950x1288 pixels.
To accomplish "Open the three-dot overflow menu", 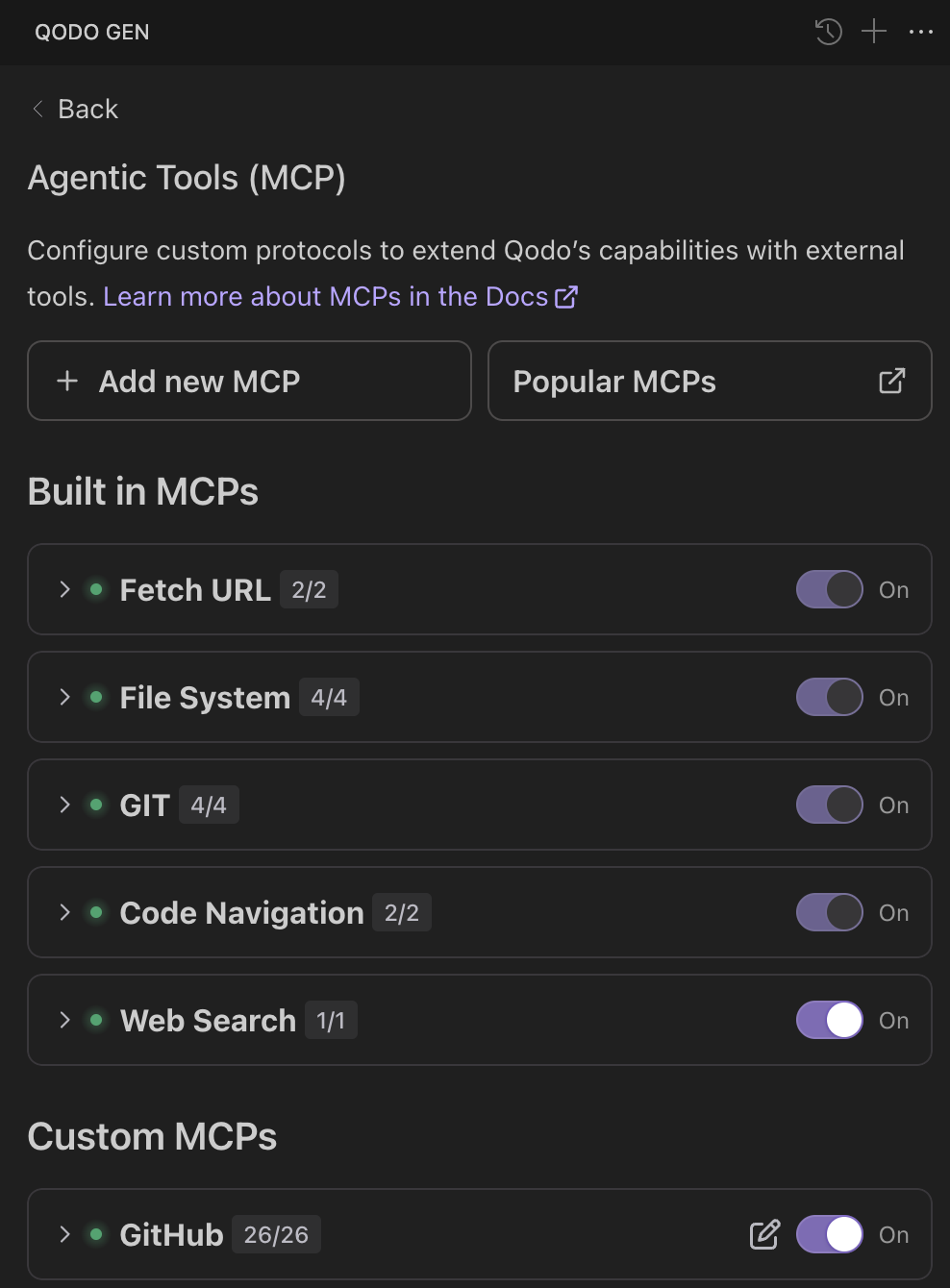I will [x=921, y=32].
